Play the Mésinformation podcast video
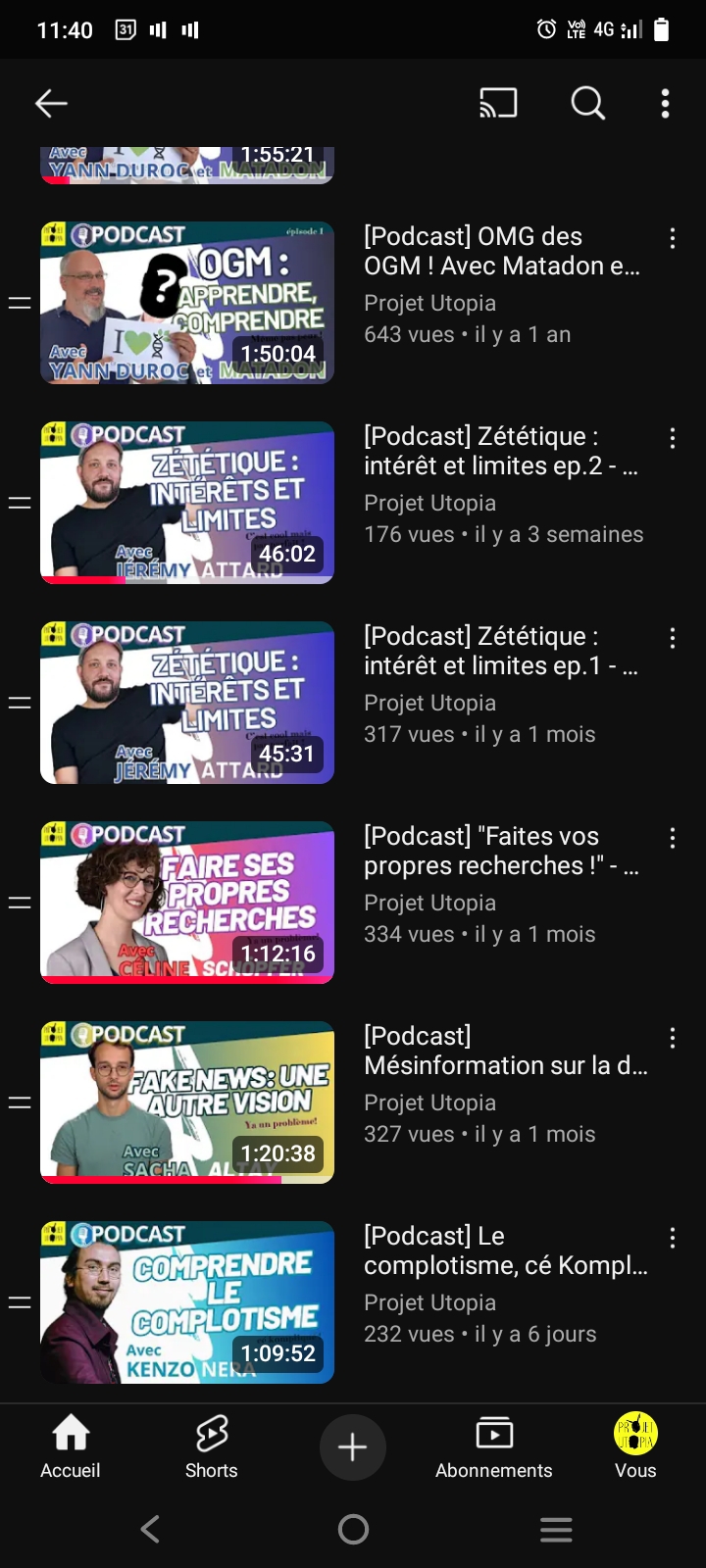The image size is (706, 1568). pyautogui.click(x=187, y=1102)
